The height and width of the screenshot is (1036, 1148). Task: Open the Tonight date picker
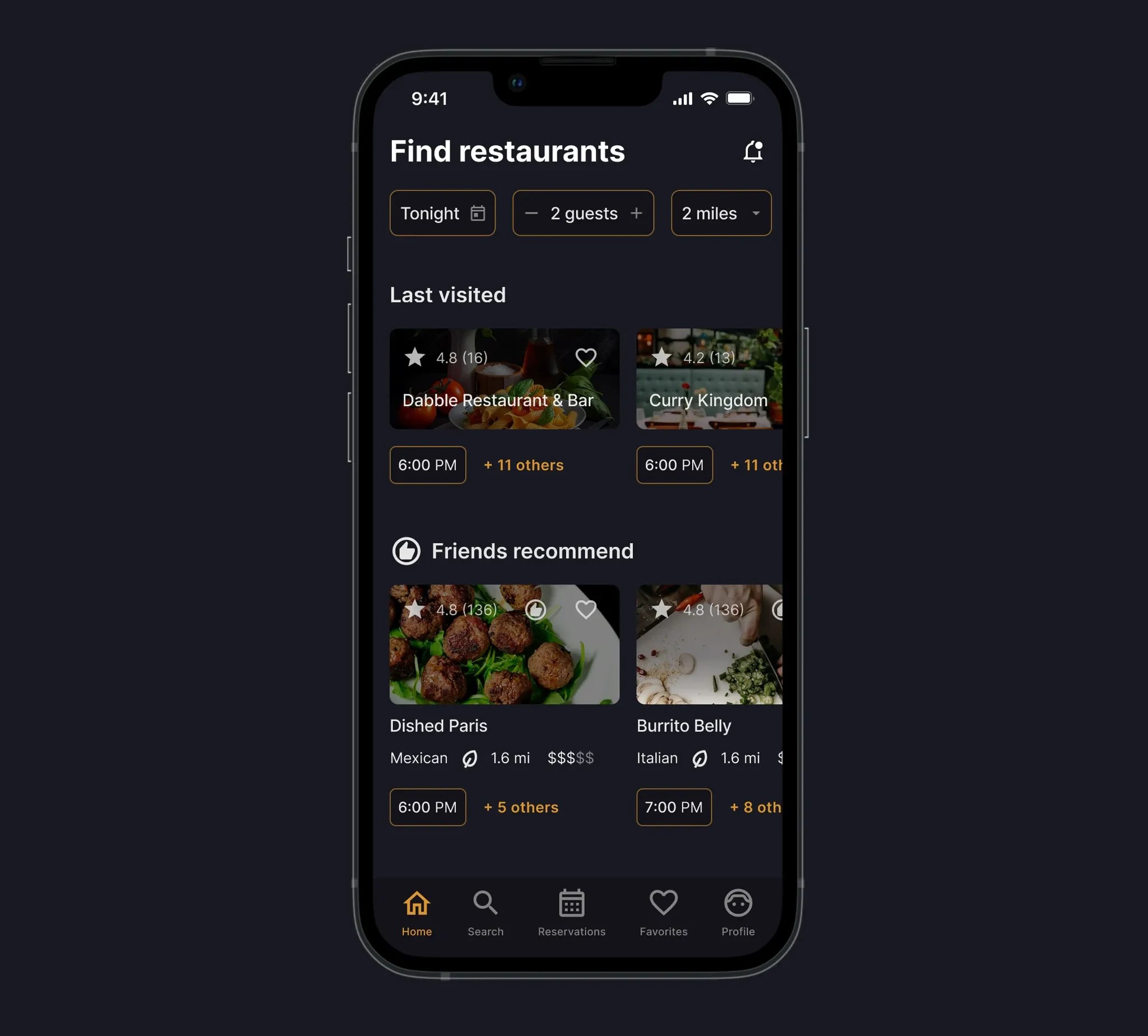pyautogui.click(x=442, y=213)
